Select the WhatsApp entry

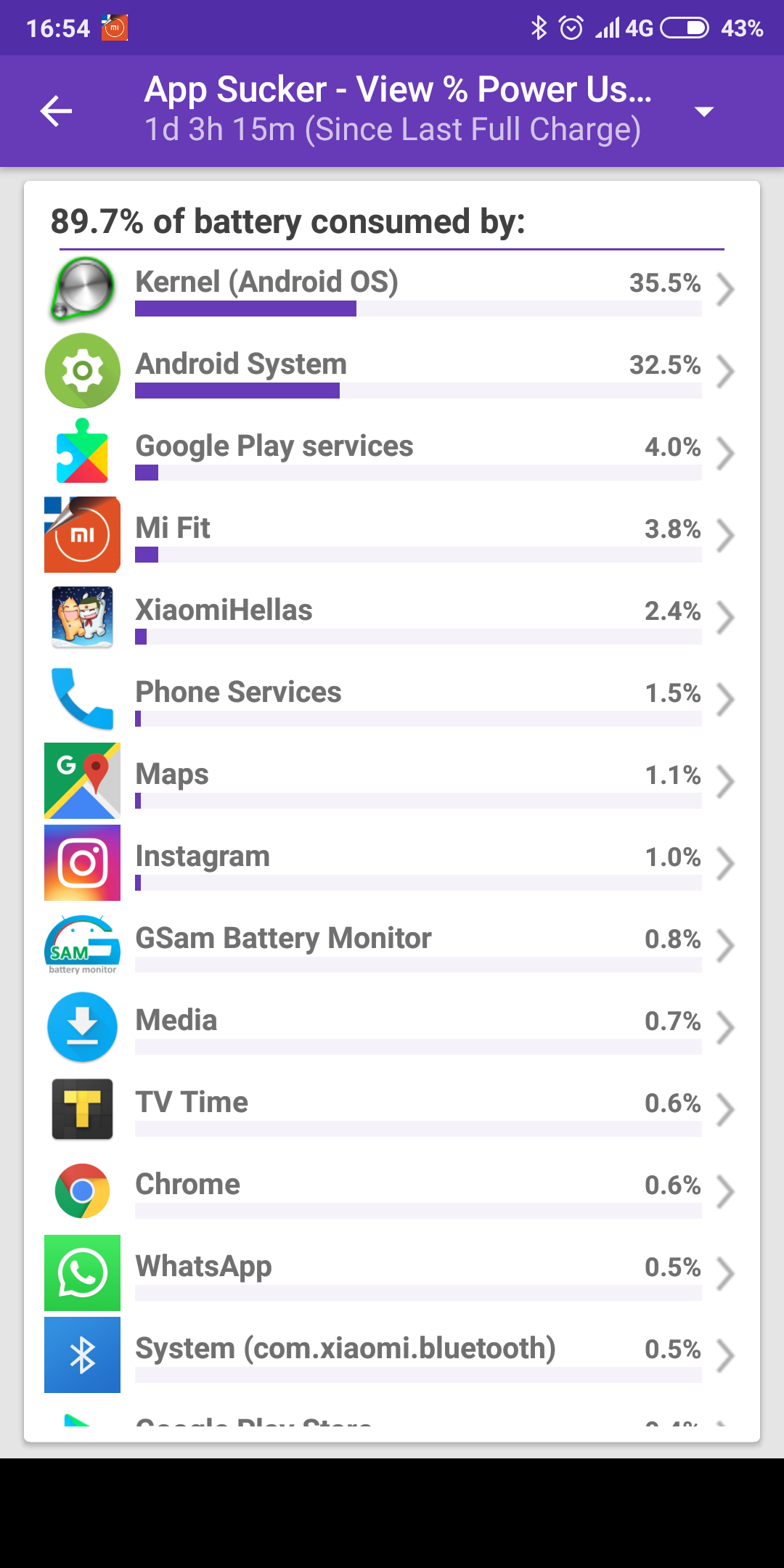(392, 1273)
